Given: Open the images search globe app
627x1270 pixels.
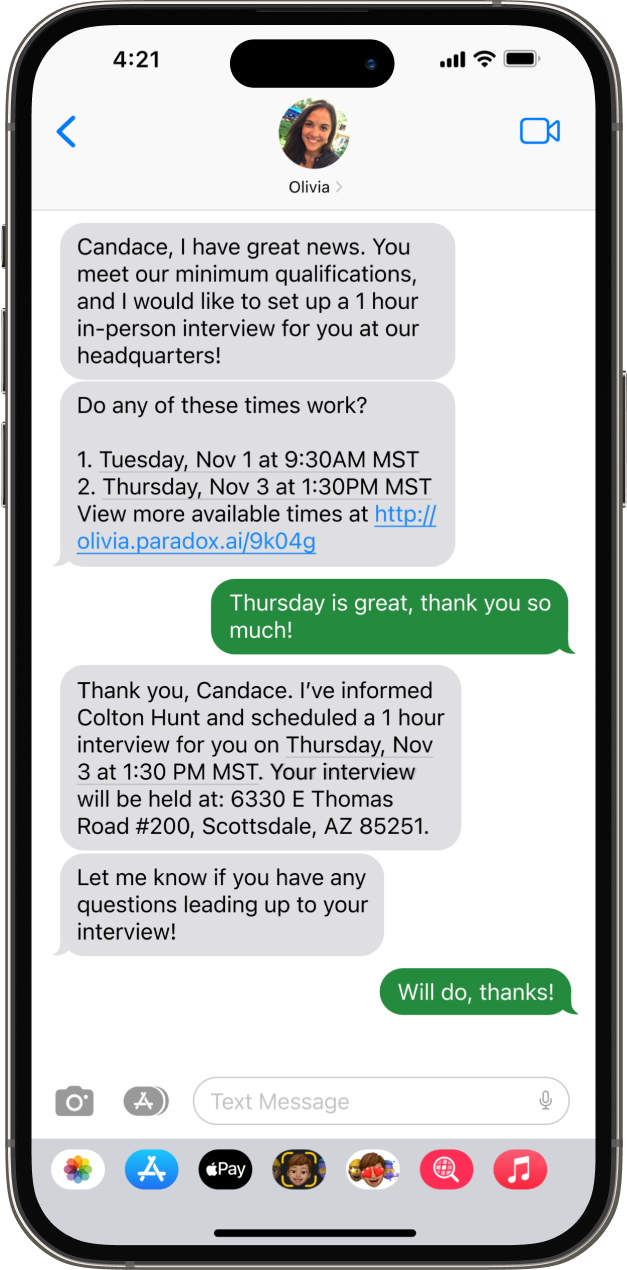Looking at the screenshot, I should (446, 1169).
